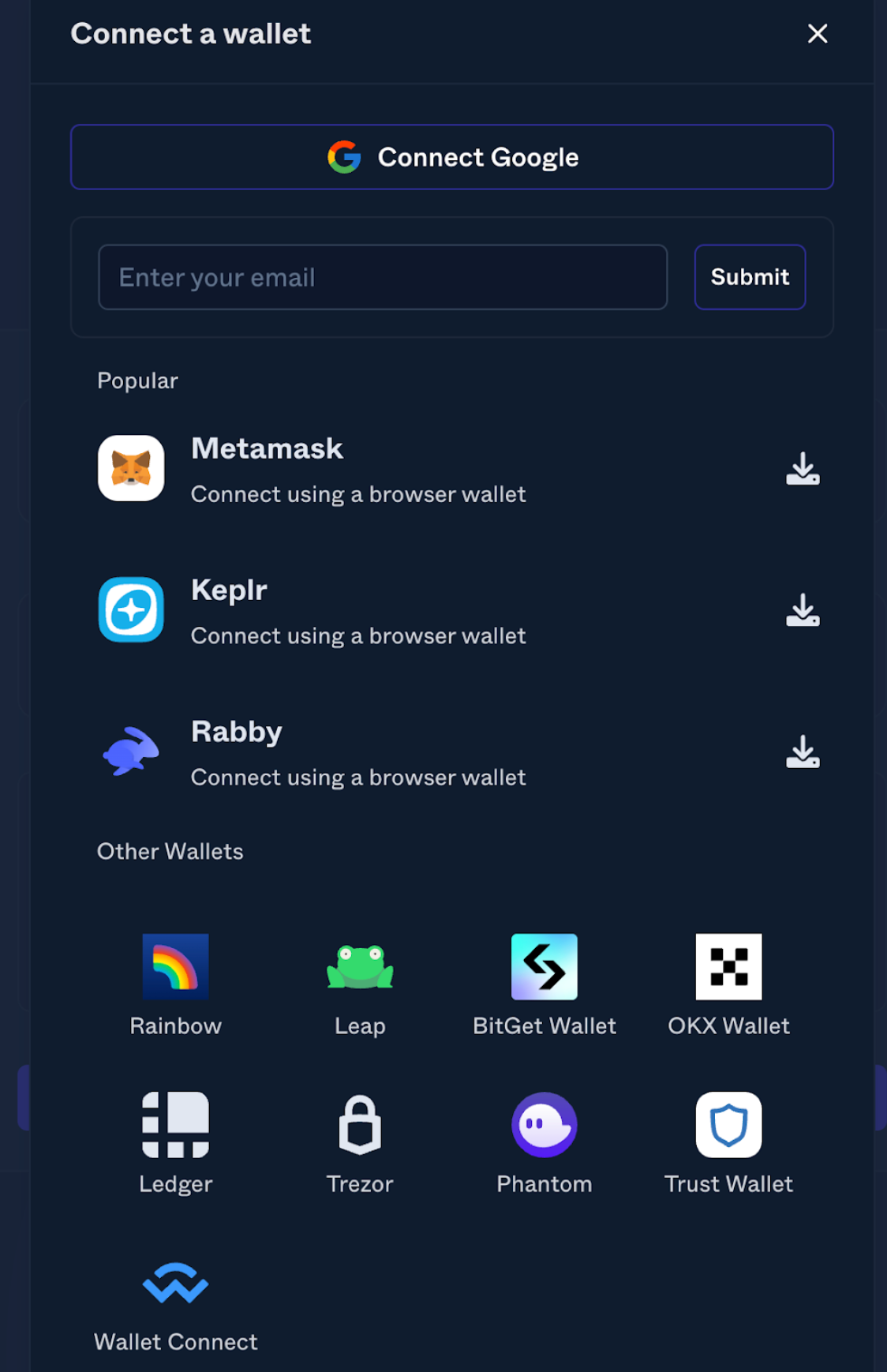Choose the Ledger hardware wallet icon
Screen dimensions: 887x1372
pos(175,1123)
